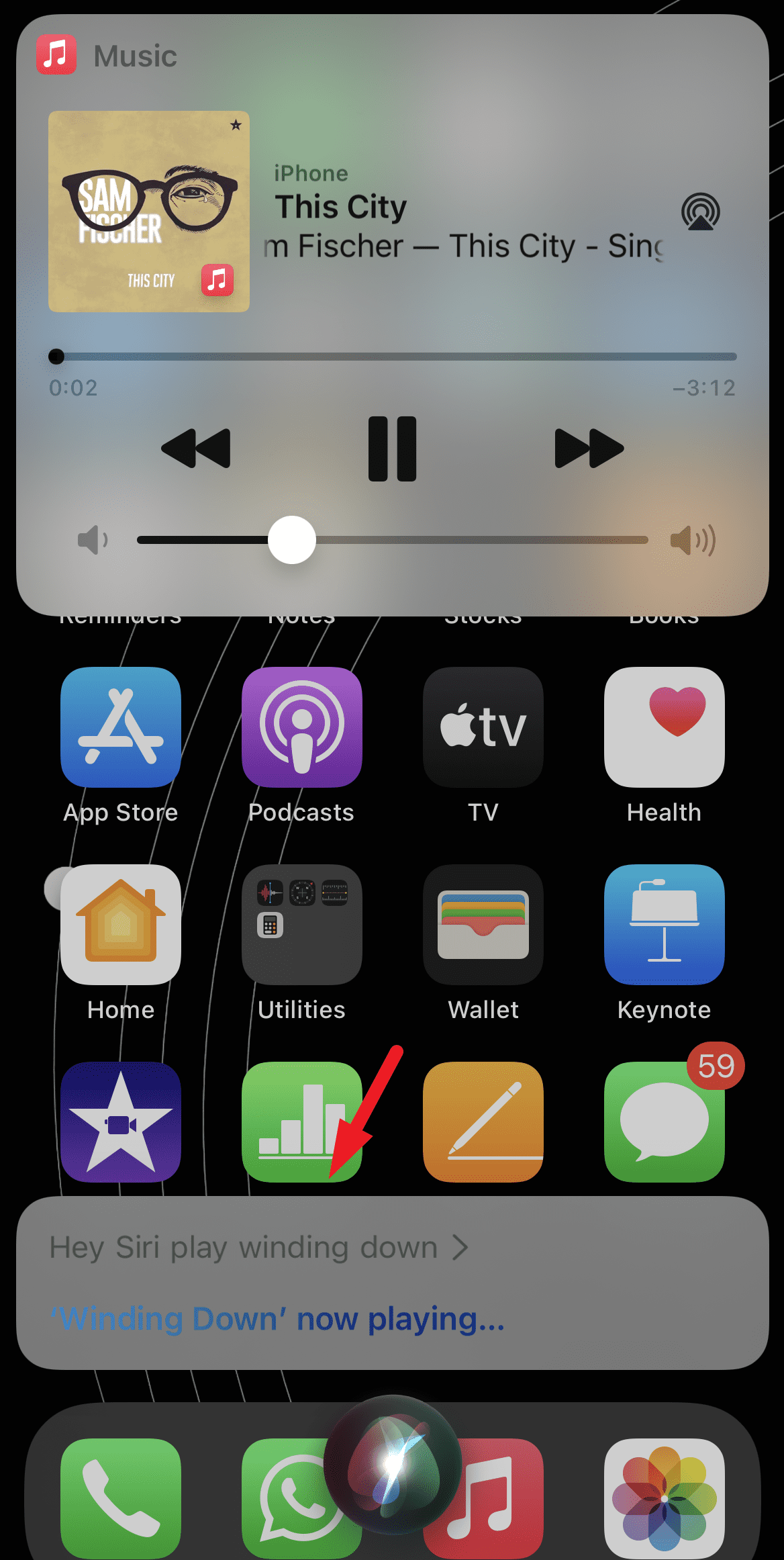Expand the Utilities folder

tap(302, 925)
